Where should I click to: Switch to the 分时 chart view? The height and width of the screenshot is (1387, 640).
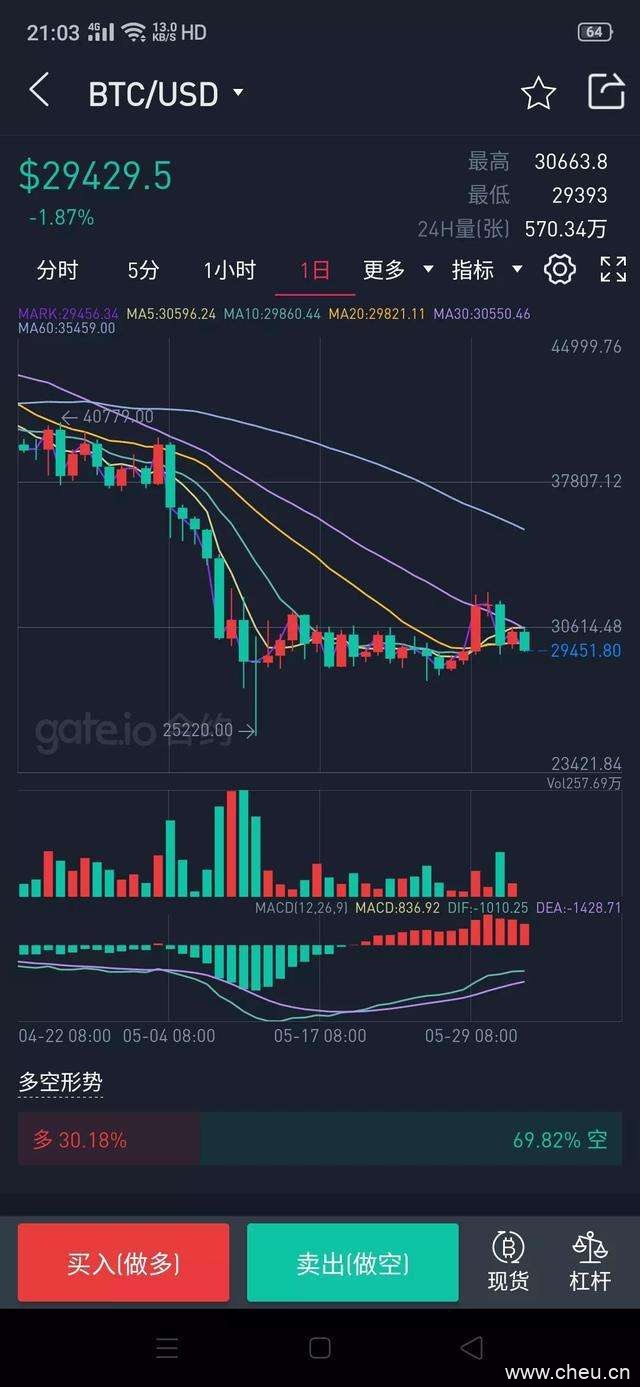pos(57,270)
